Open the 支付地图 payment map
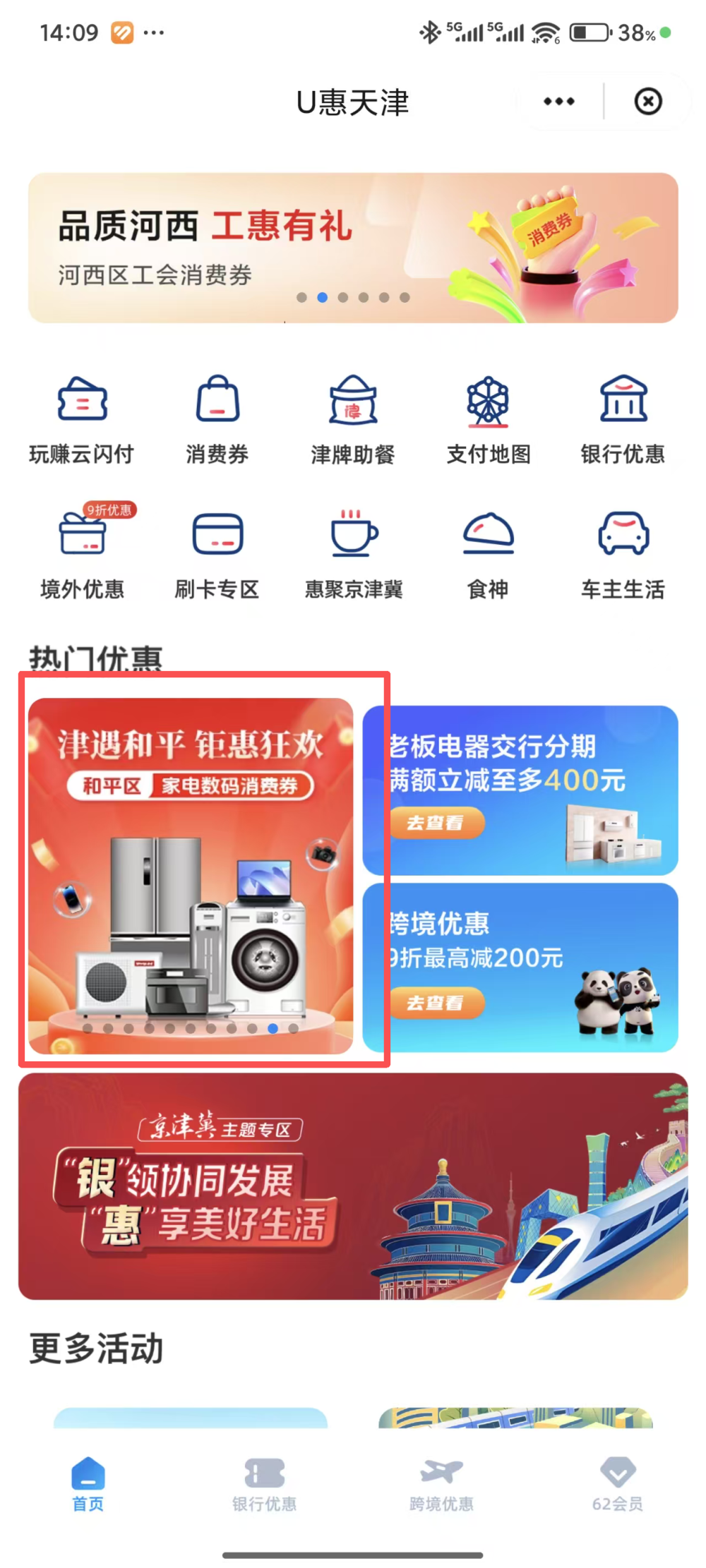 click(x=489, y=416)
